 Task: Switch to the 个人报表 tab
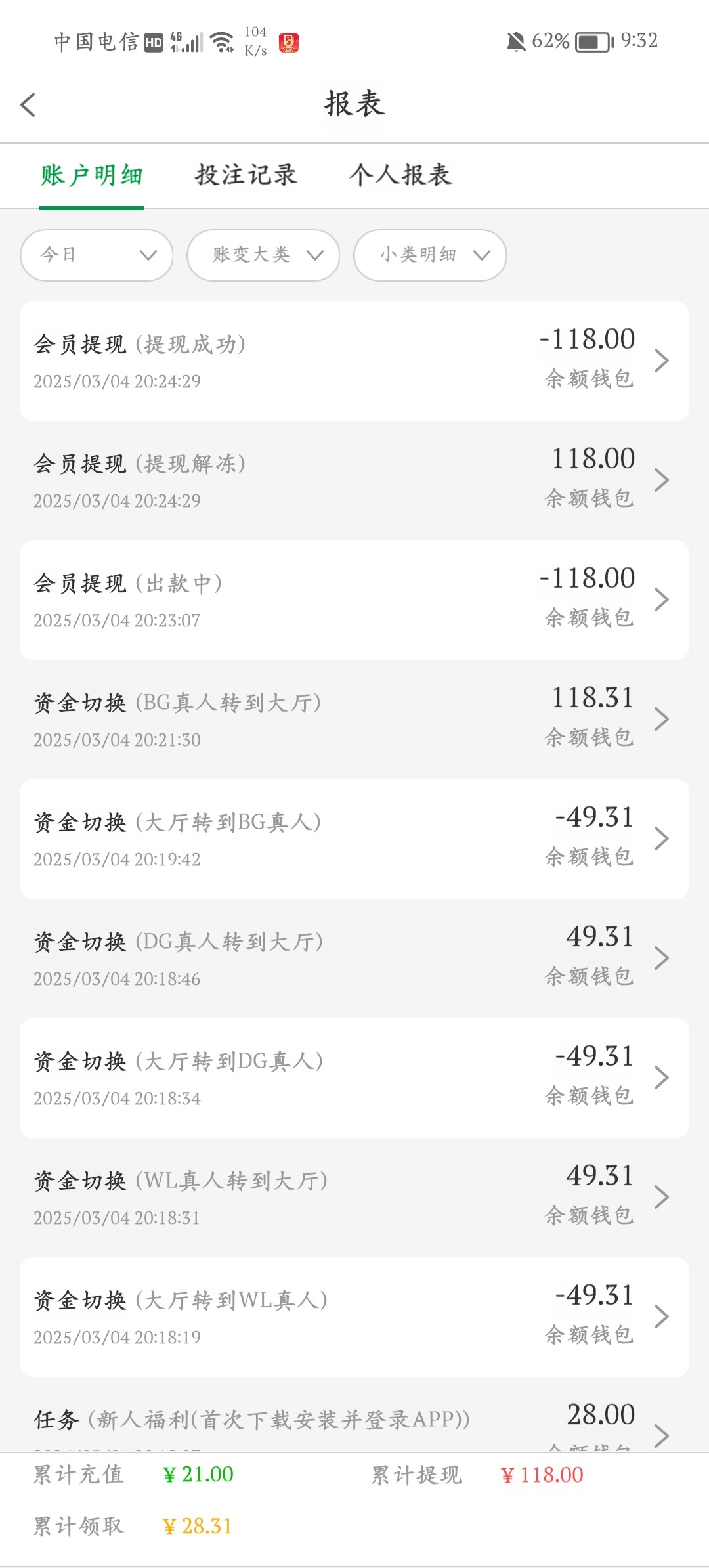(x=400, y=175)
